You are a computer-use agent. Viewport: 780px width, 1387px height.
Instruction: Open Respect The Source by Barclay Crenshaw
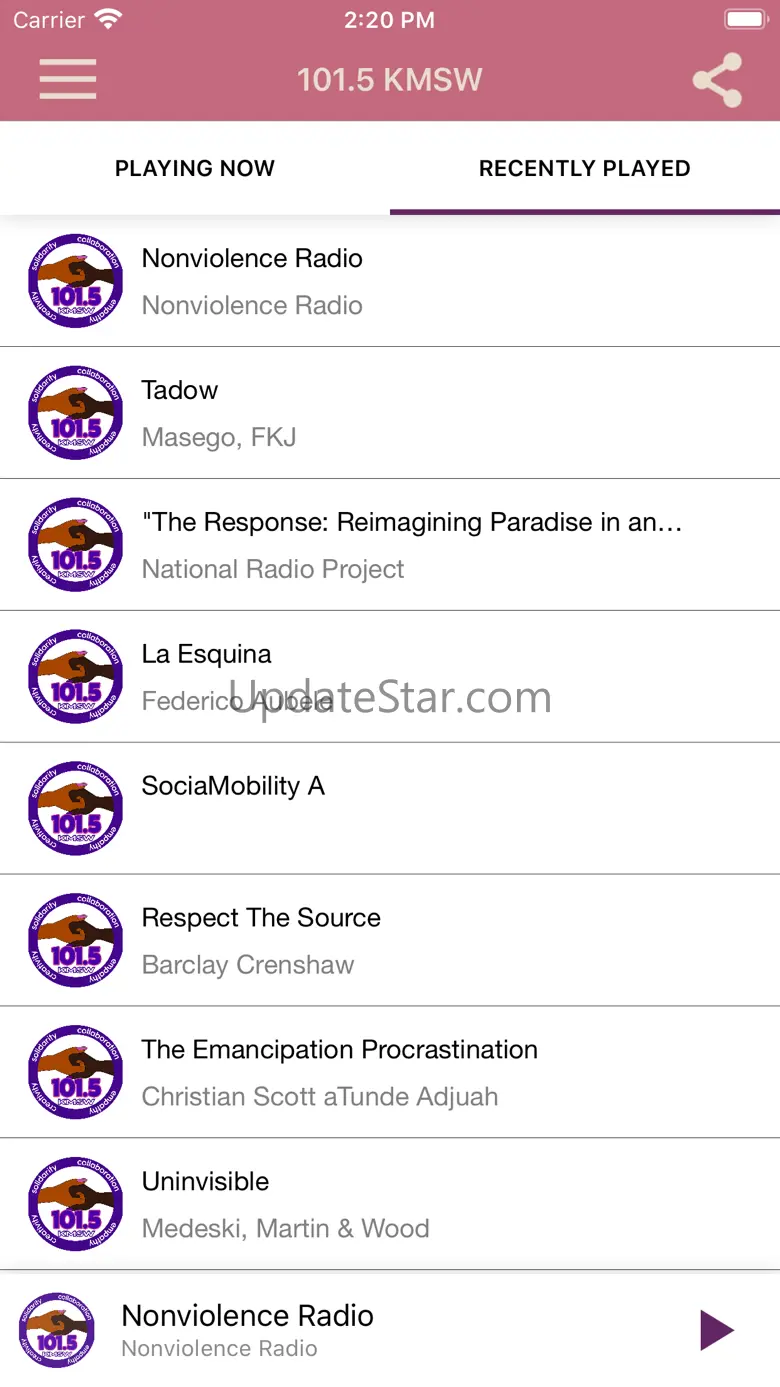click(x=390, y=941)
